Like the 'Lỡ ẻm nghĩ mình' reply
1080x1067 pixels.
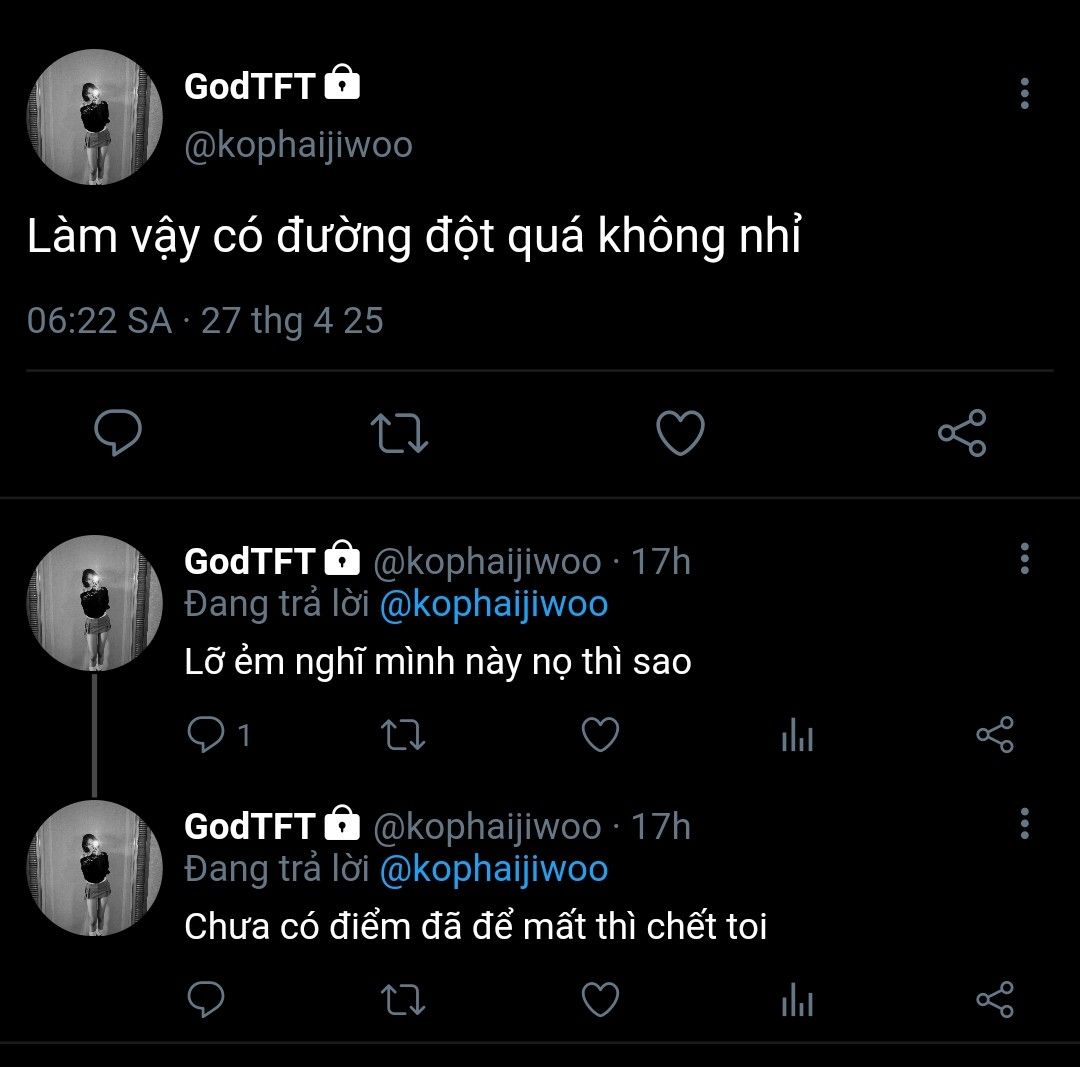coord(600,736)
